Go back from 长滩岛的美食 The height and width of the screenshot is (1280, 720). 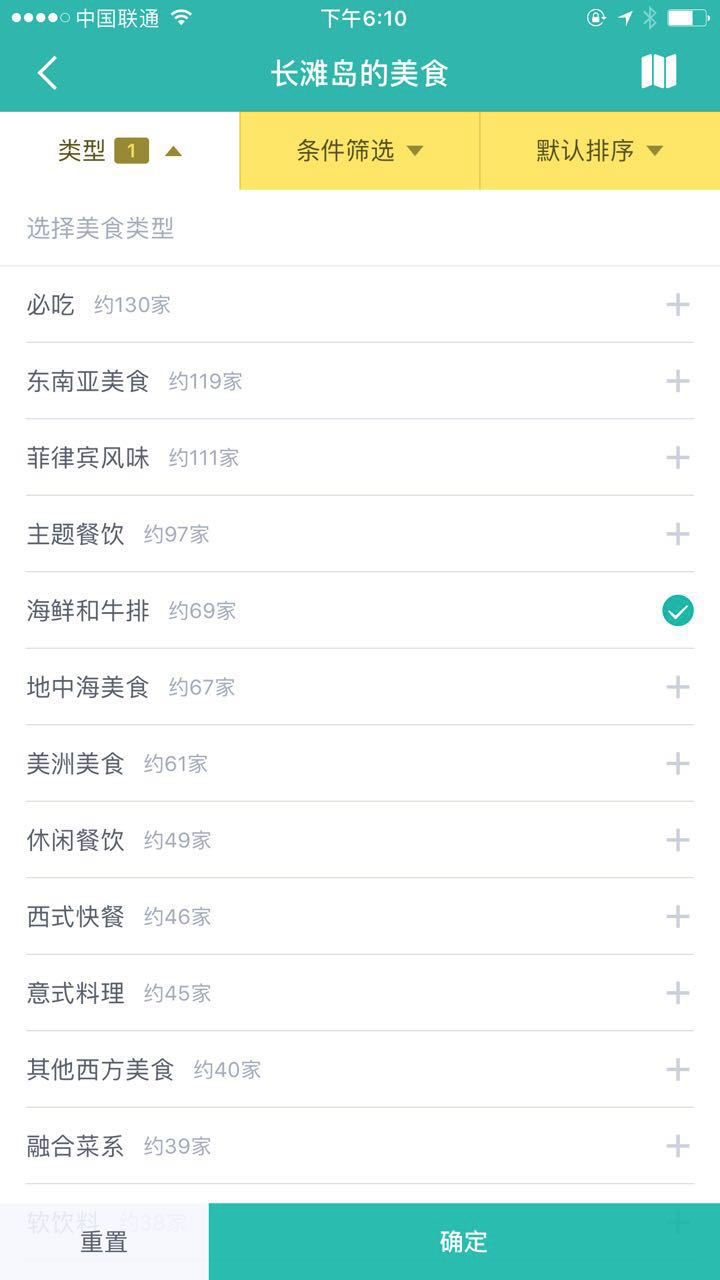pyautogui.click(x=47, y=73)
